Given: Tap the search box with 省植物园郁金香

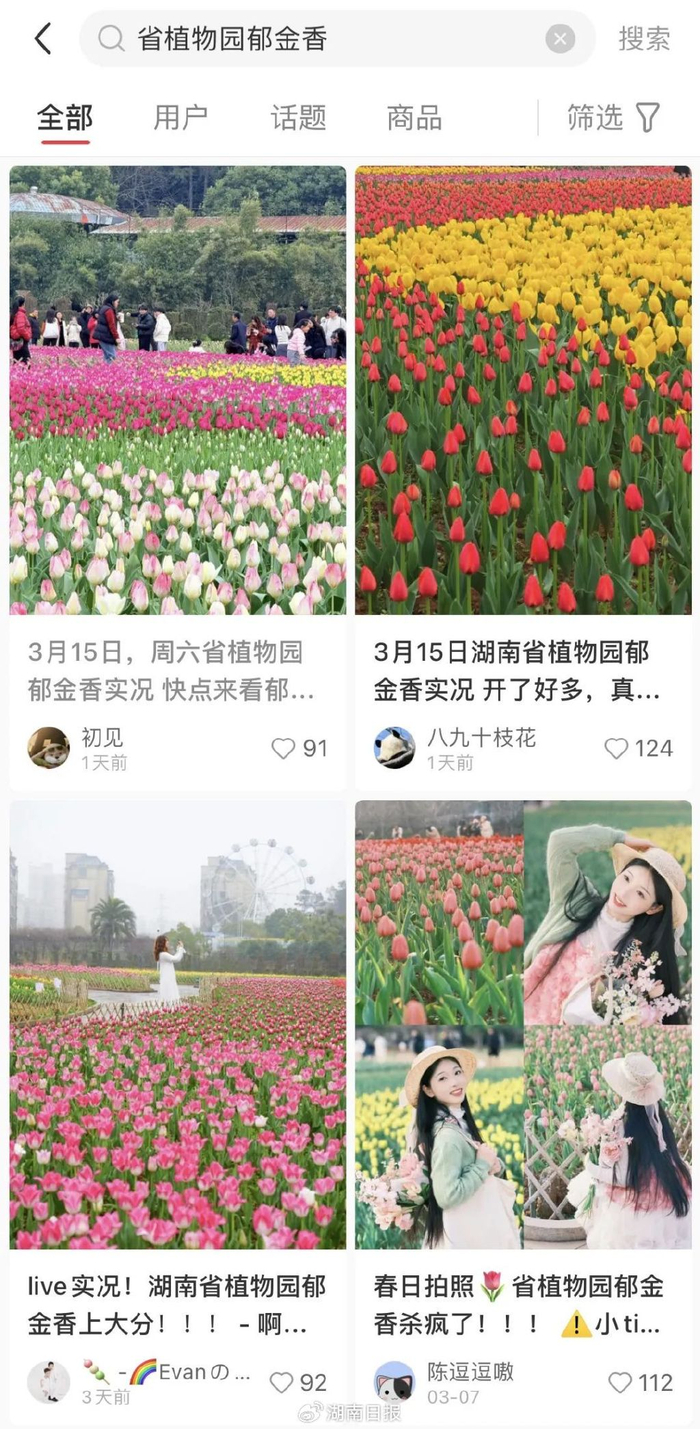Looking at the screenshot, I should click(330, 39).
